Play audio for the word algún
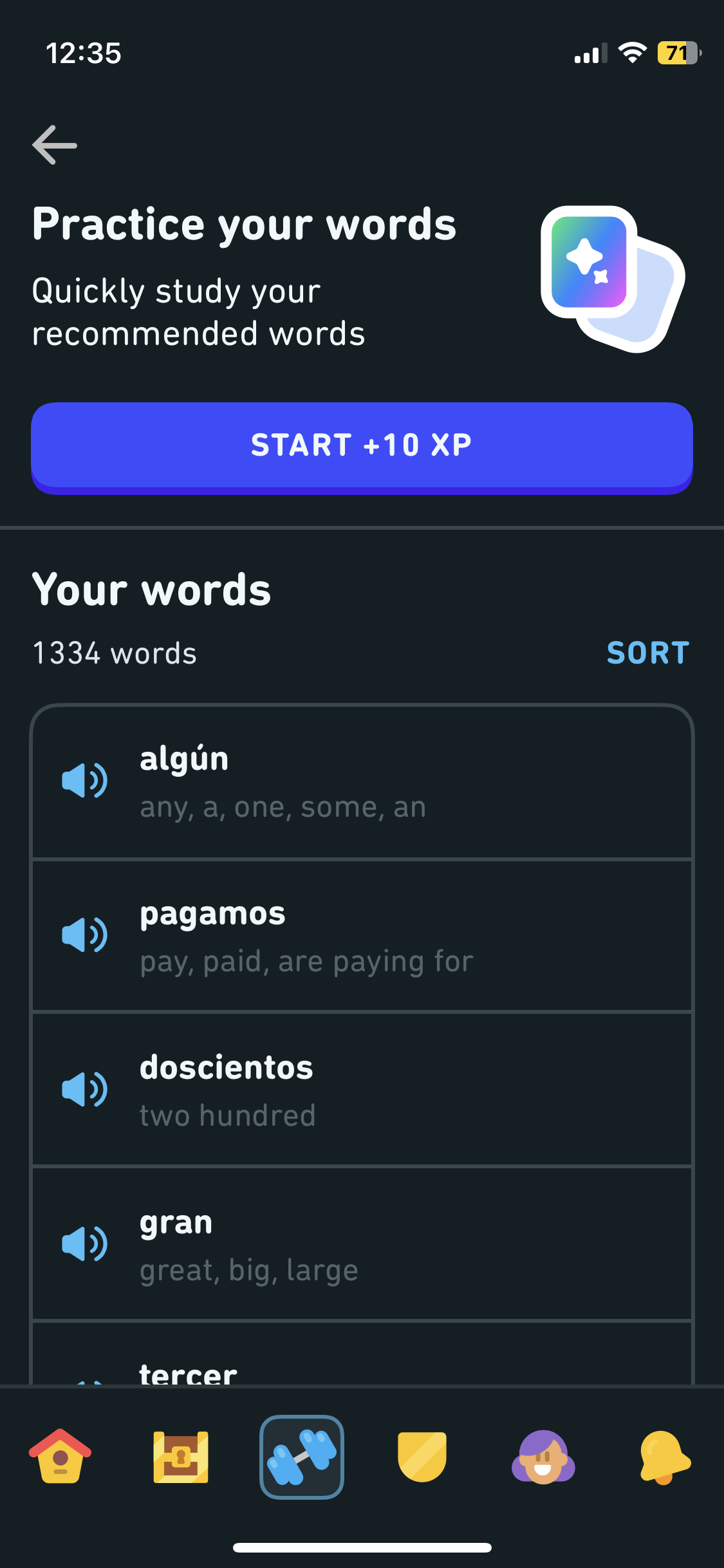 pos(84,781)
